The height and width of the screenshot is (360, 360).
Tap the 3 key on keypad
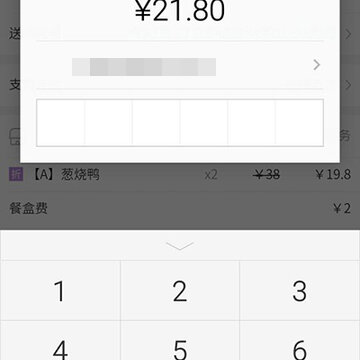click(300, 291)
